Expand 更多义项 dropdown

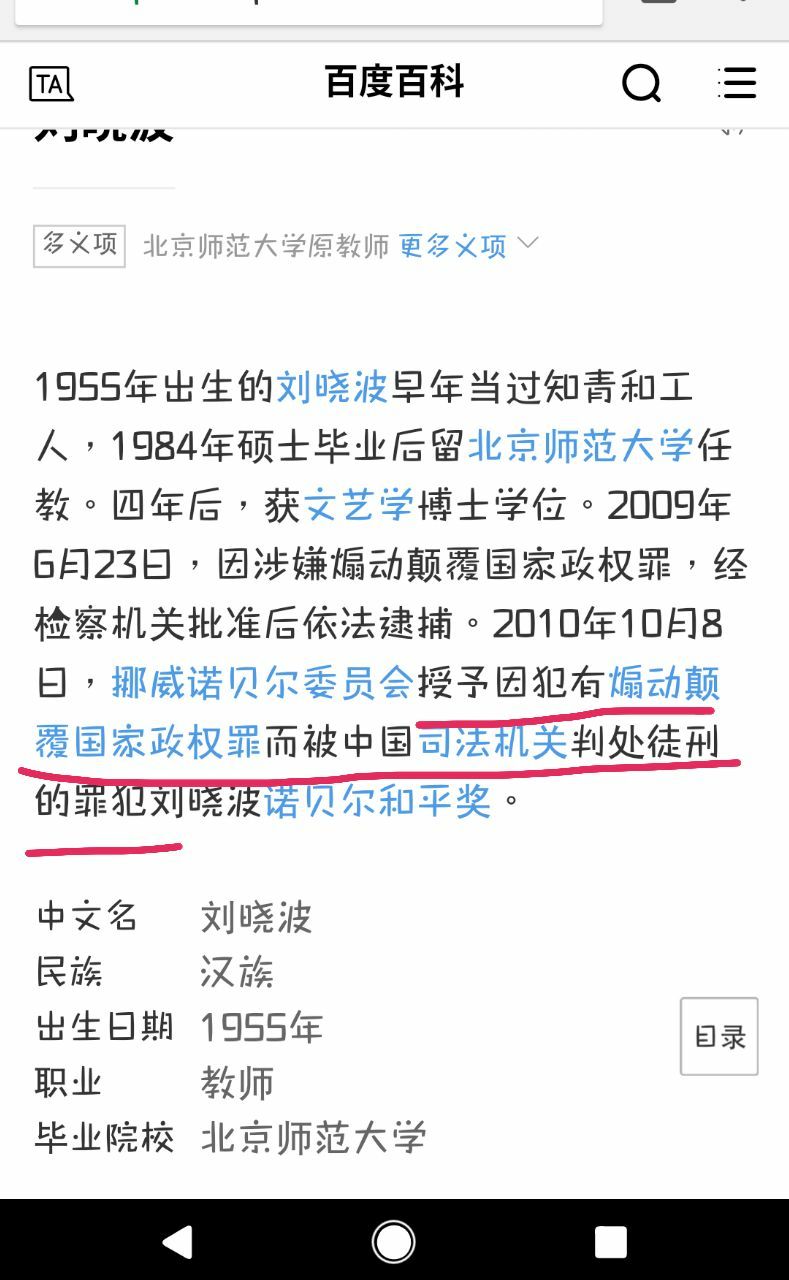point(468,245)
